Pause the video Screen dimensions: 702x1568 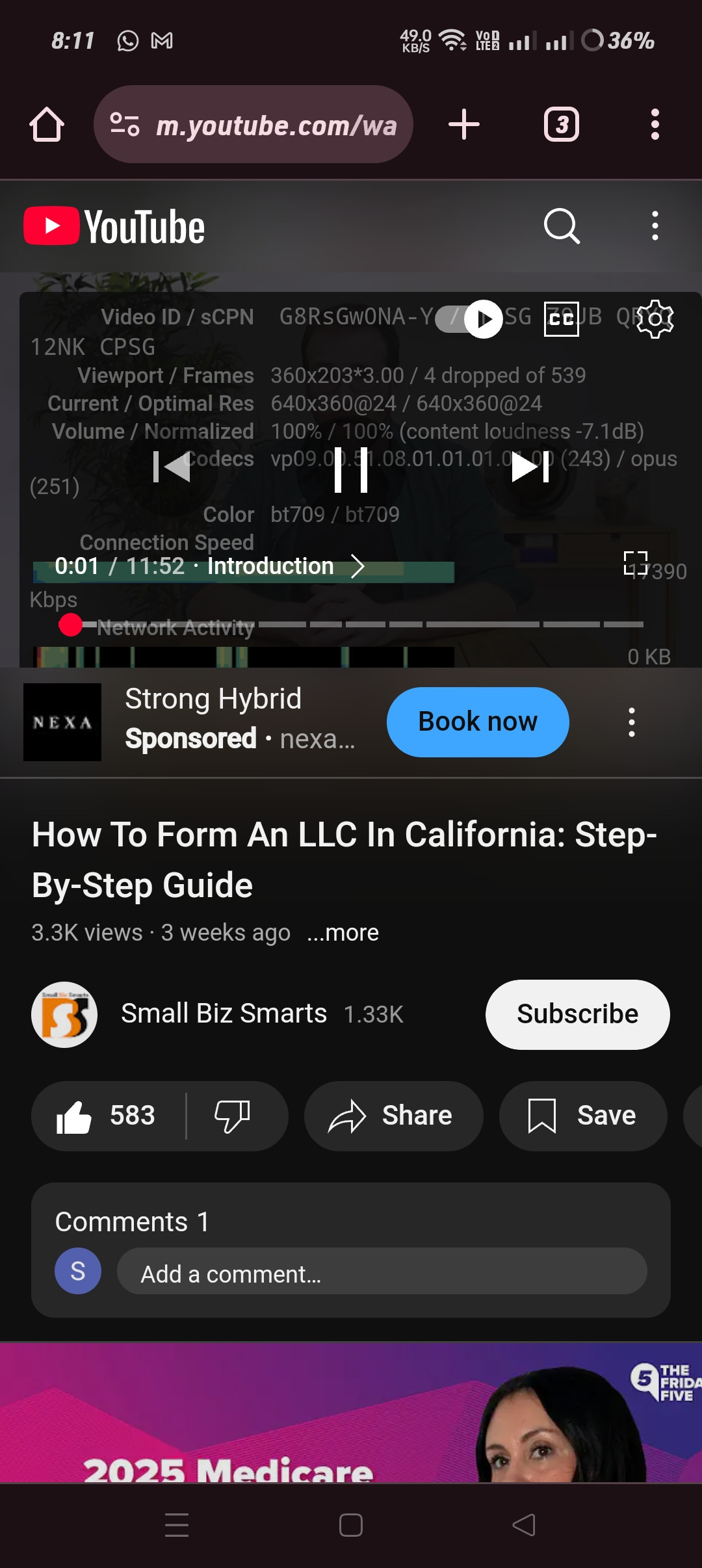pyautogui.click(x=351, y=469)
